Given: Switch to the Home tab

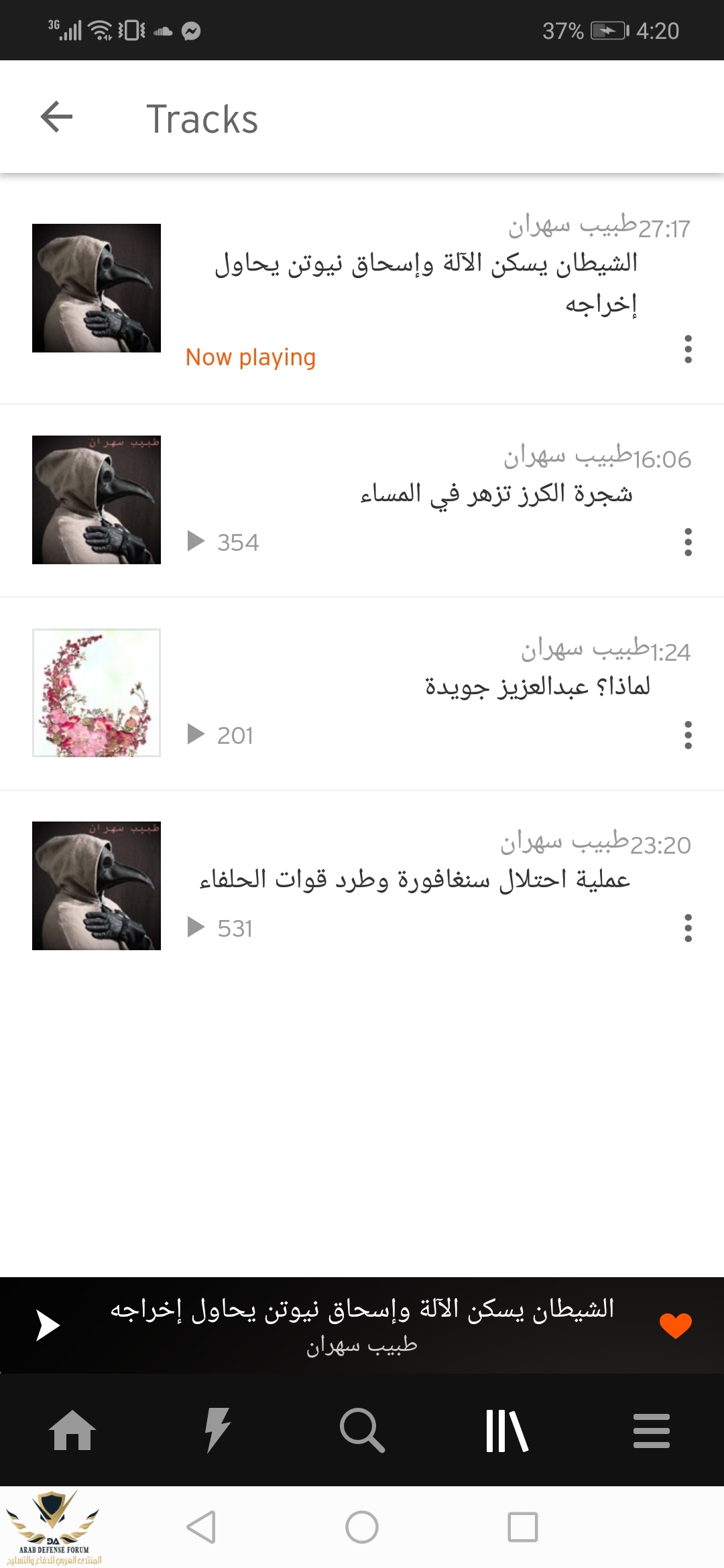Looking at the screenshot, I should pos(72,1430).
